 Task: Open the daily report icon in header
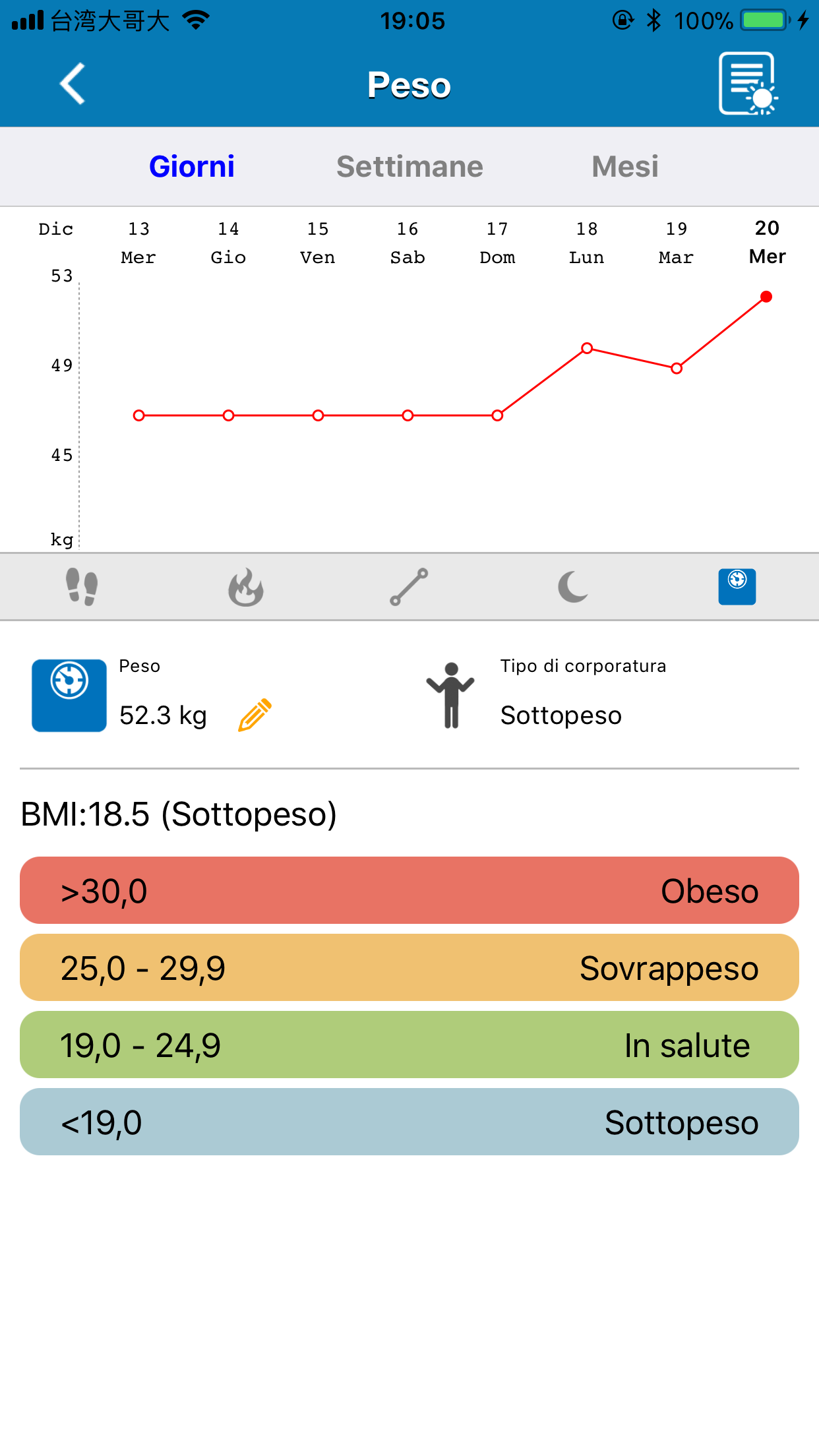[748, 84]
